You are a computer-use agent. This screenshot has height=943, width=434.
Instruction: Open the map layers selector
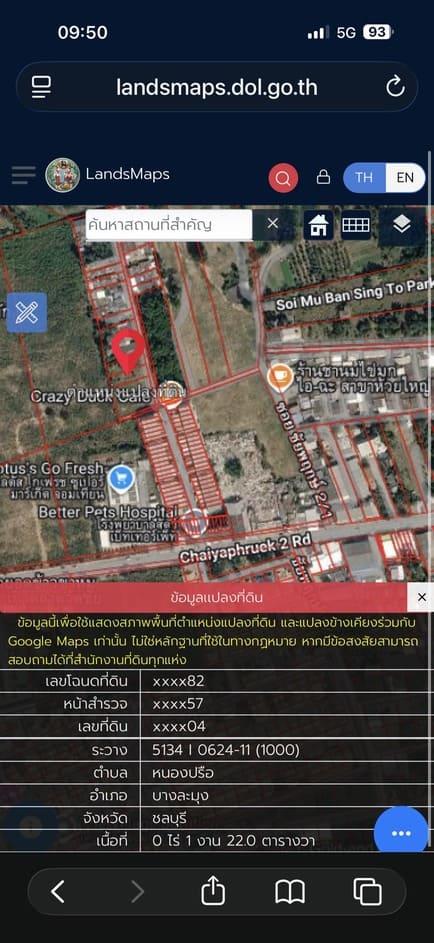402,225
